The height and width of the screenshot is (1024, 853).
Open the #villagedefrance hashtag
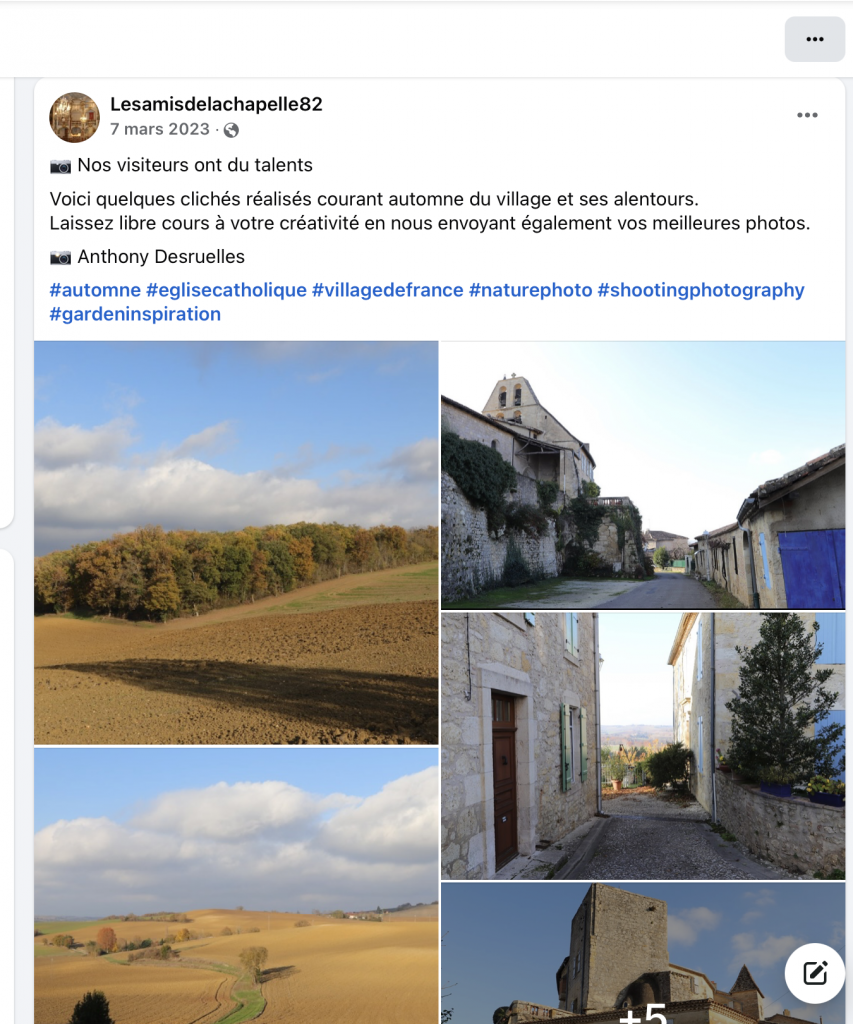(387, 290)
